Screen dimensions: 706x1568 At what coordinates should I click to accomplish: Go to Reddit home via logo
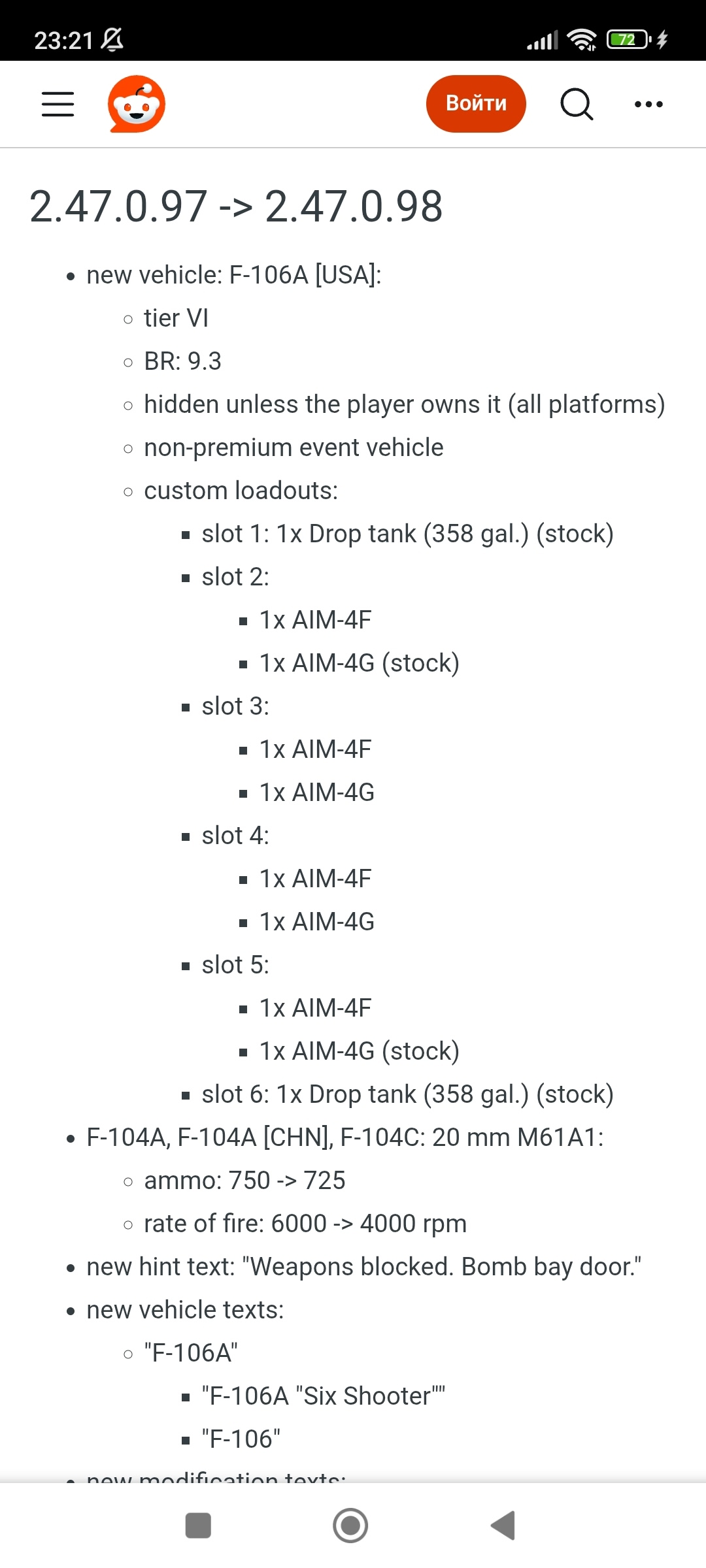pos(137,104)
